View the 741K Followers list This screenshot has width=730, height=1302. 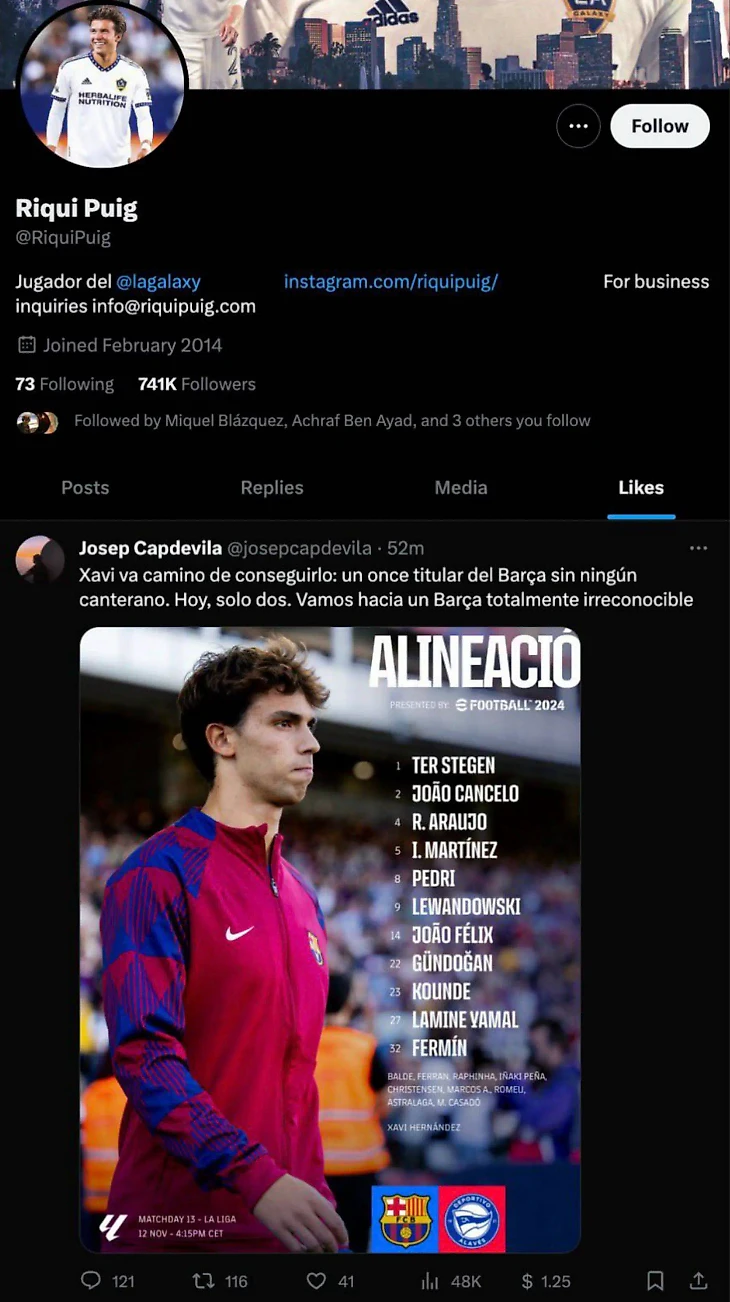click(197, 384)
